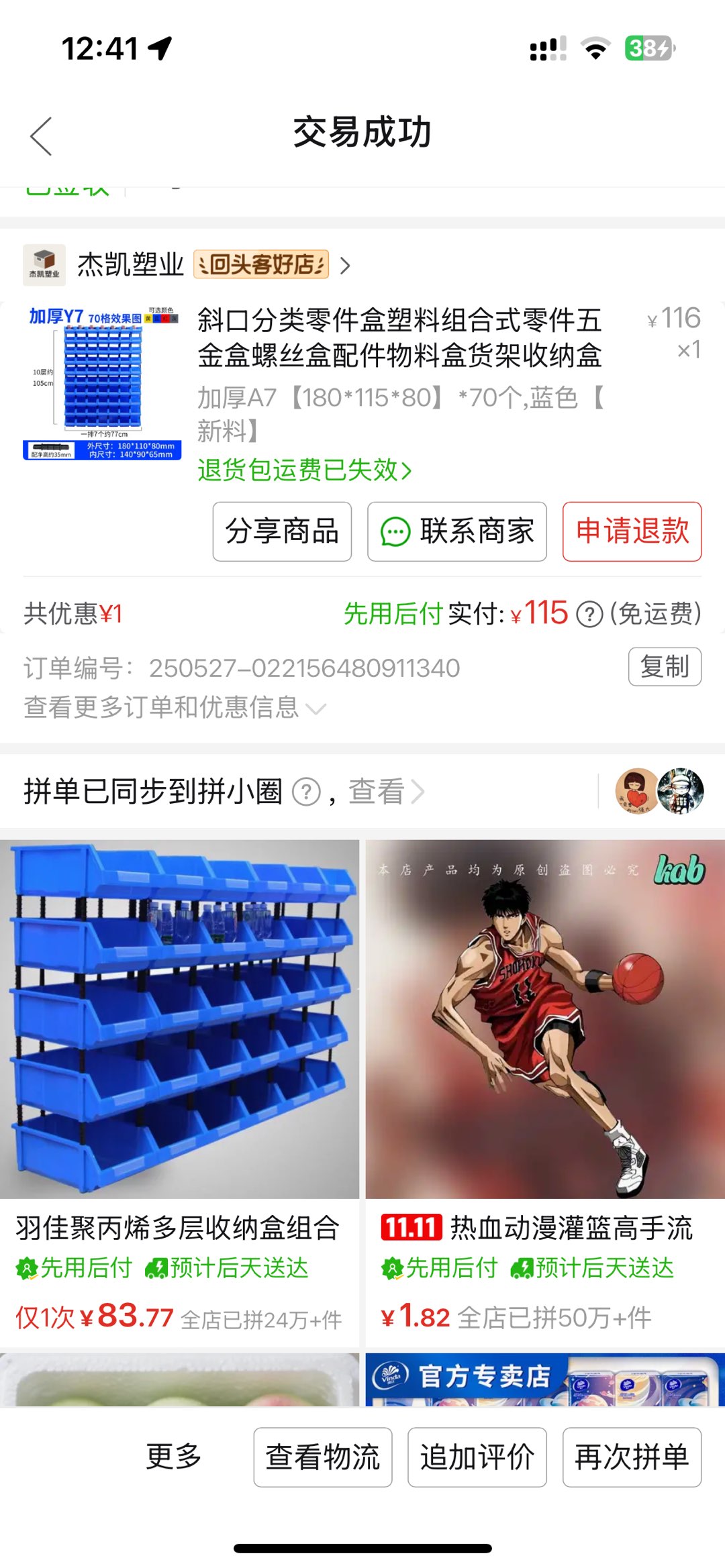Image resolution: width=725 pixels, height=1568 pixels.
Task: Contact the seller via 联系商家
Action: [x=457, y=531]
